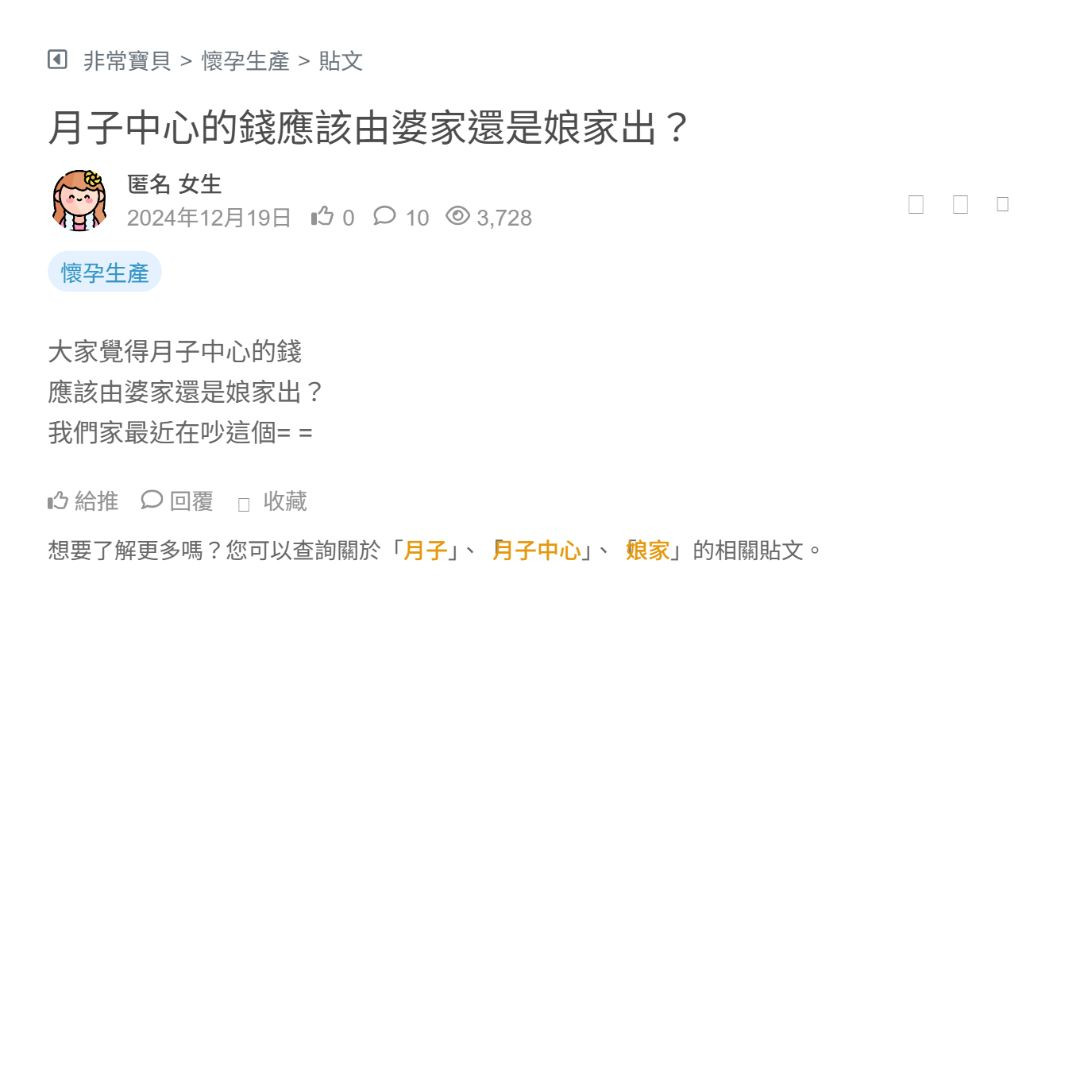Tap 回覆 to reply to the post

coord(178,501)
